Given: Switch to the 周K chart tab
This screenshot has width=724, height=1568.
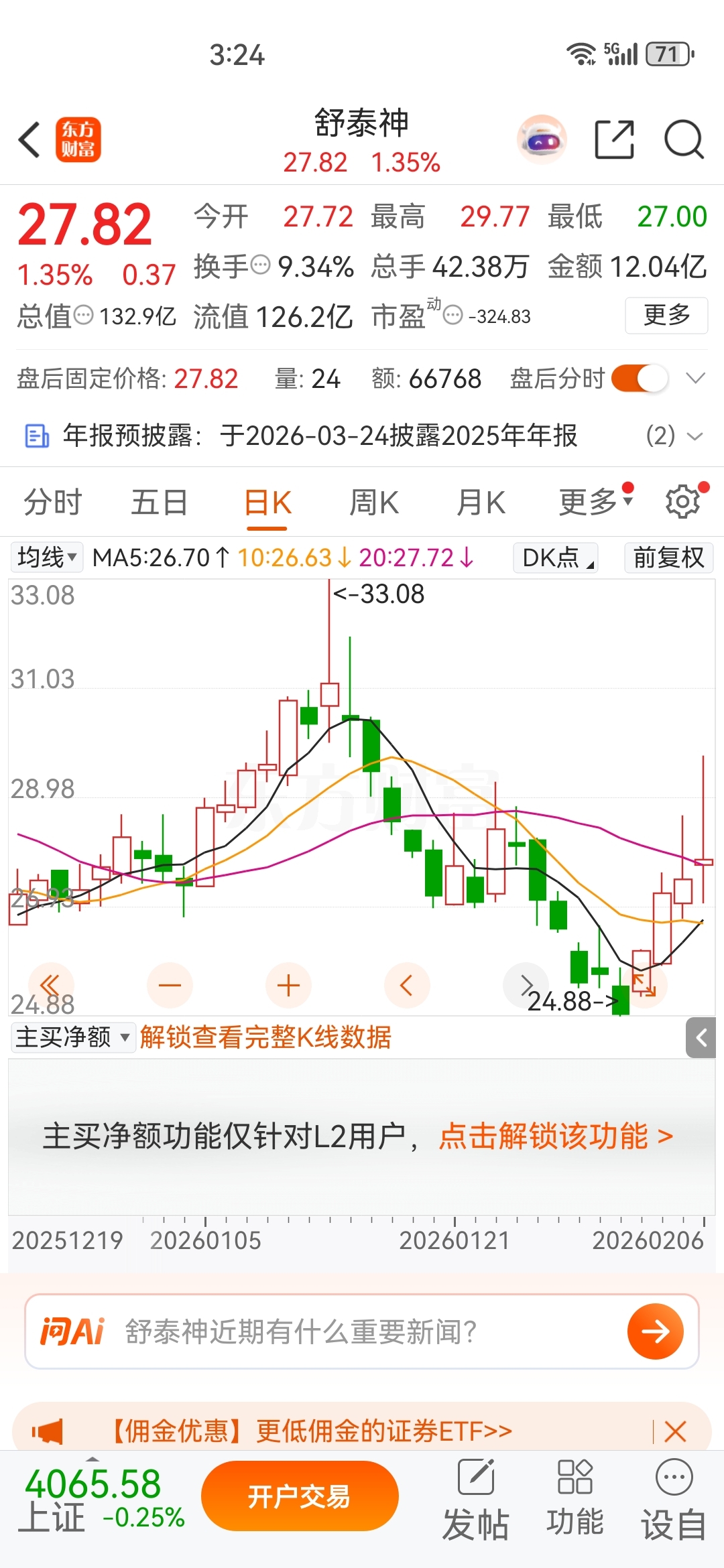Looking at the screenshot, I should click(374, 503).
